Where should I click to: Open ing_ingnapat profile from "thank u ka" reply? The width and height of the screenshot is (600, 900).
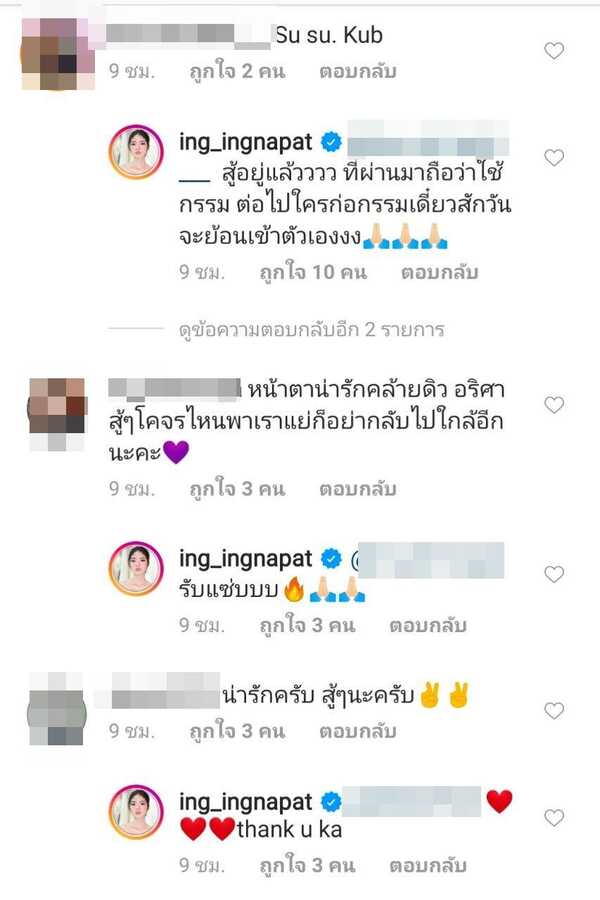click(x=246, y=802)
